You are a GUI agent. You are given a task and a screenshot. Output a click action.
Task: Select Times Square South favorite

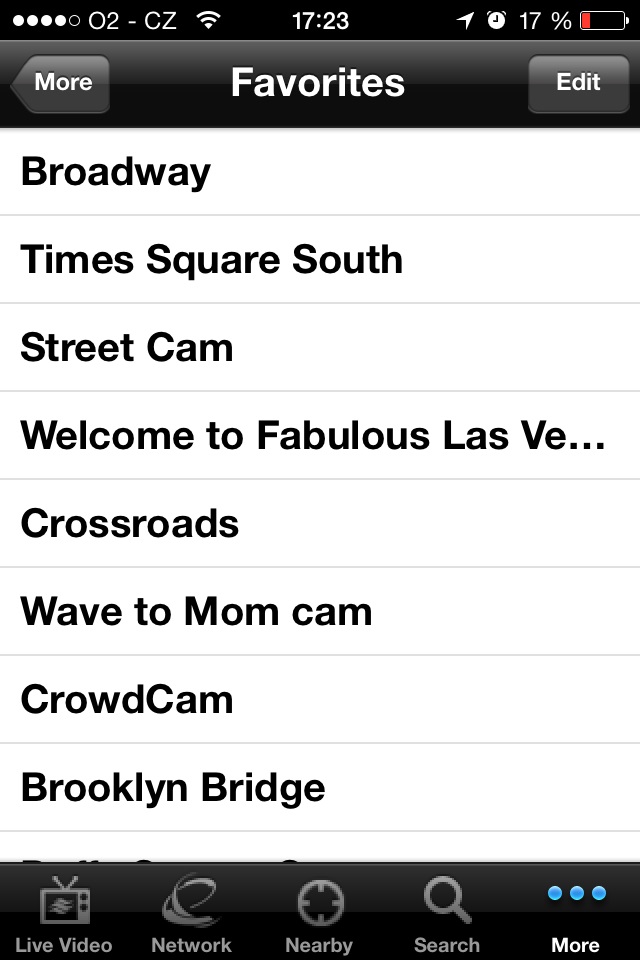320,260
